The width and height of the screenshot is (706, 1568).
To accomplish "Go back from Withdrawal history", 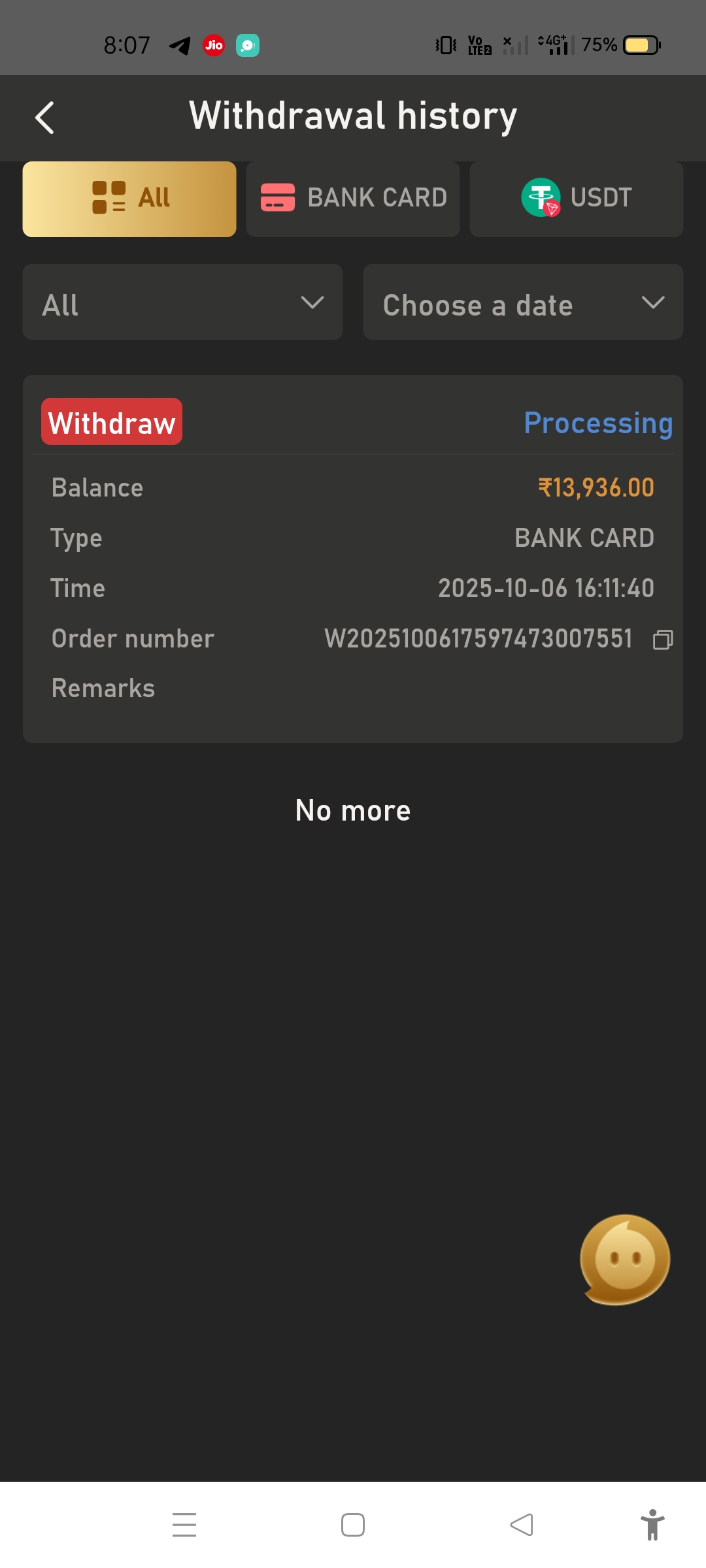I will tap(44, 118).
